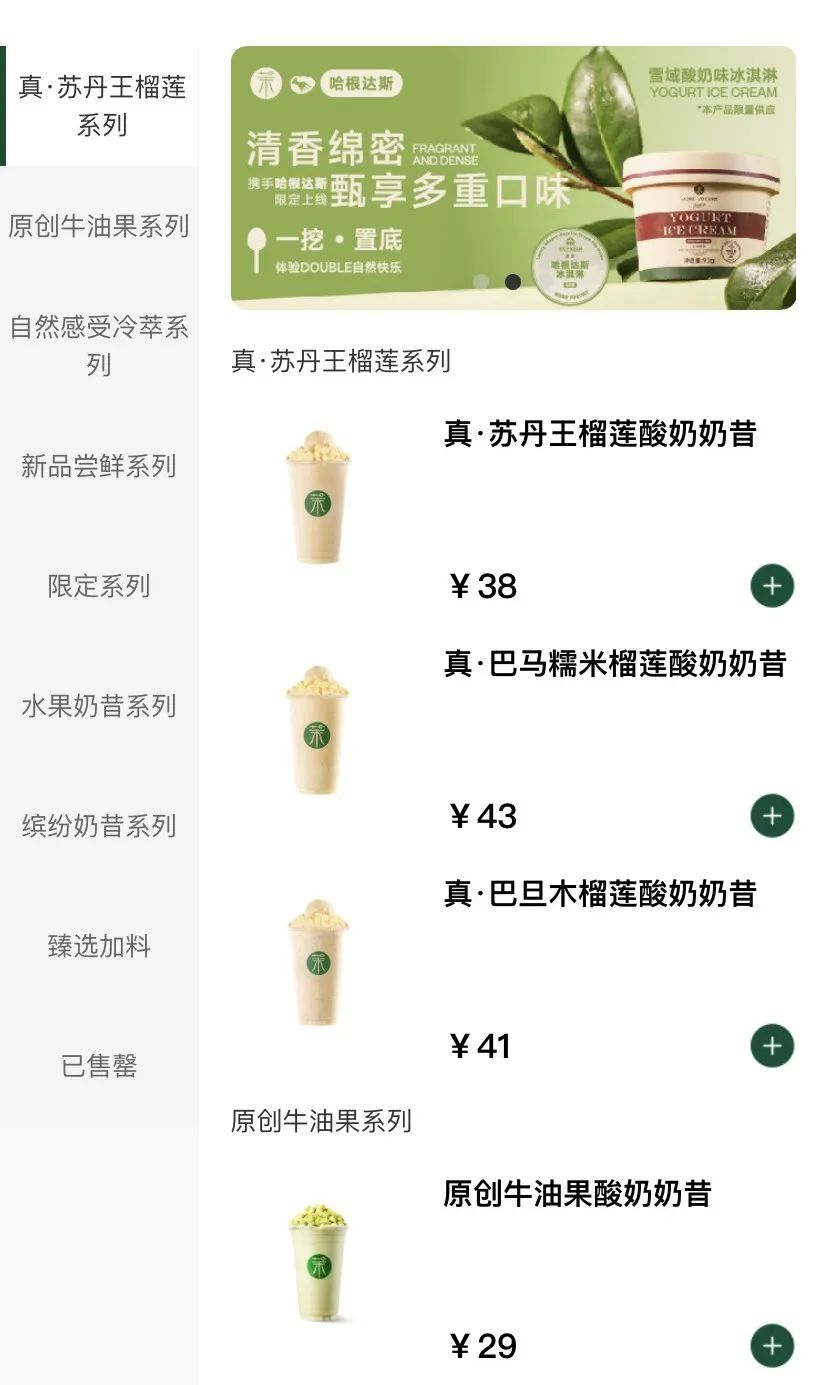
Task: Tap the 真·苏丹王榴莲酸奶奶昔 product image
Action: point(318,497)
